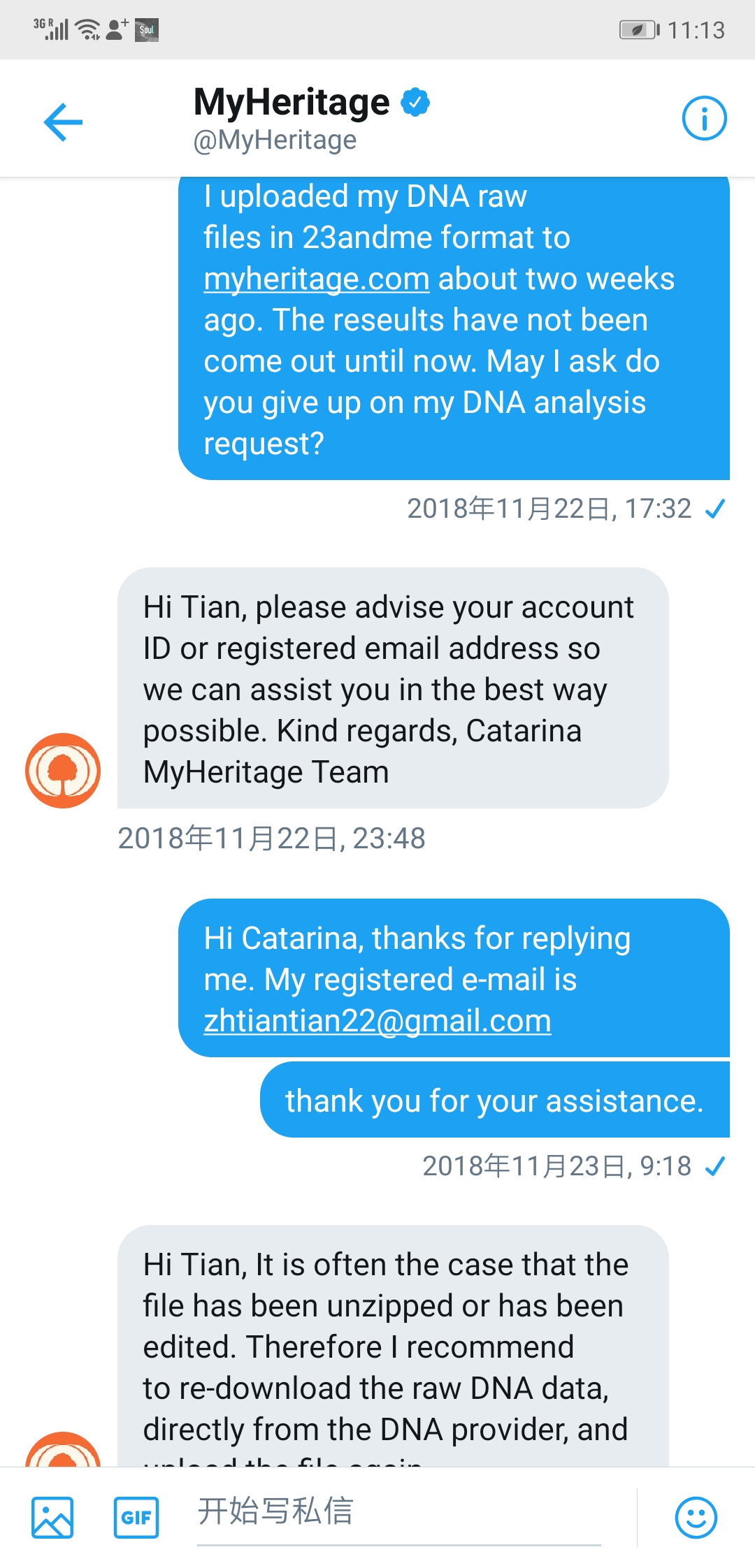Open the emoji smiley picker

coord(696,1518)
